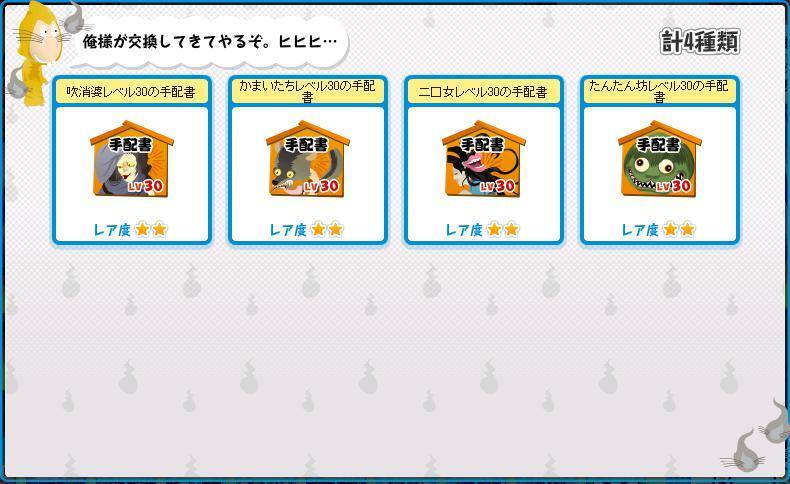Choose the 二口女レベル30の手配書 card

point(483,160)
